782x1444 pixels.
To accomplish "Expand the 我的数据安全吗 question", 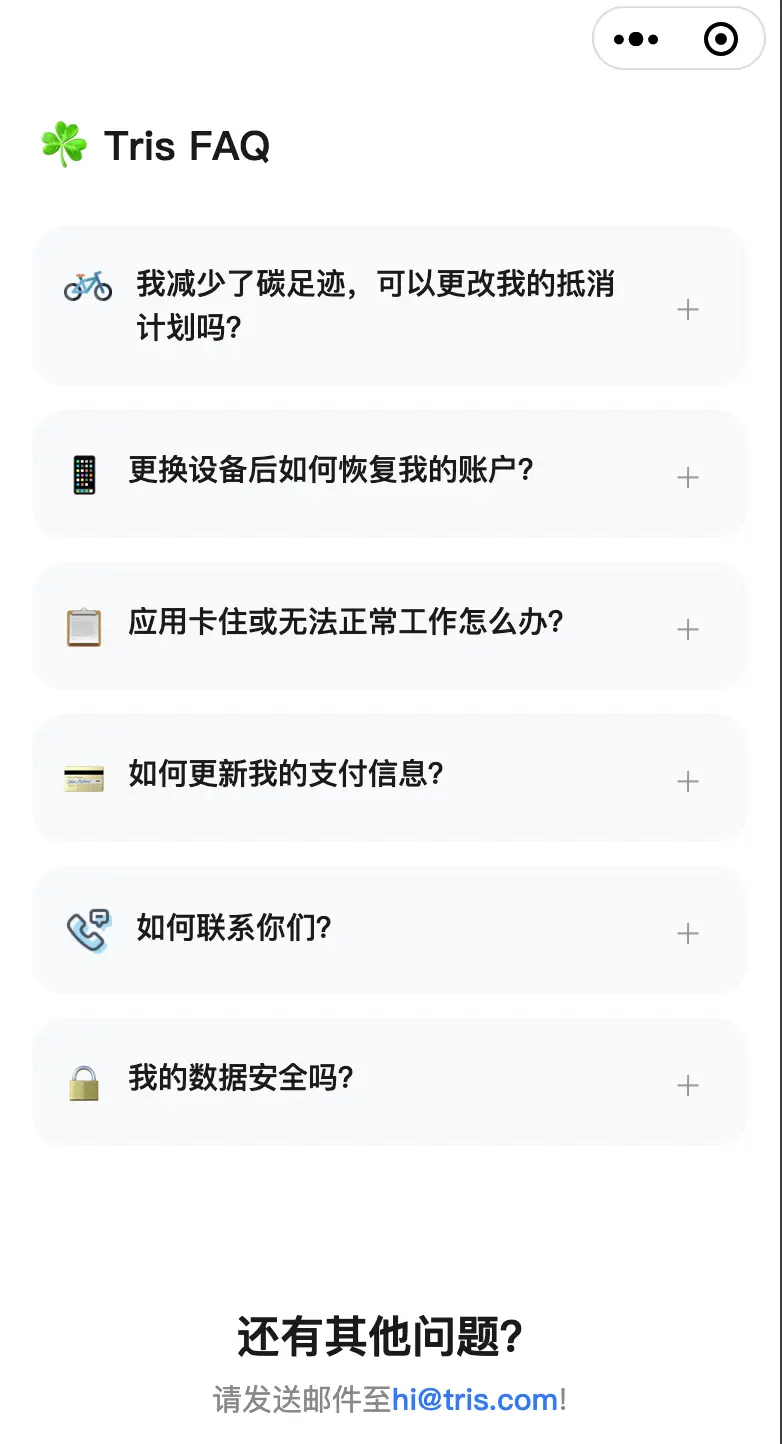I will coord(687,1085).
